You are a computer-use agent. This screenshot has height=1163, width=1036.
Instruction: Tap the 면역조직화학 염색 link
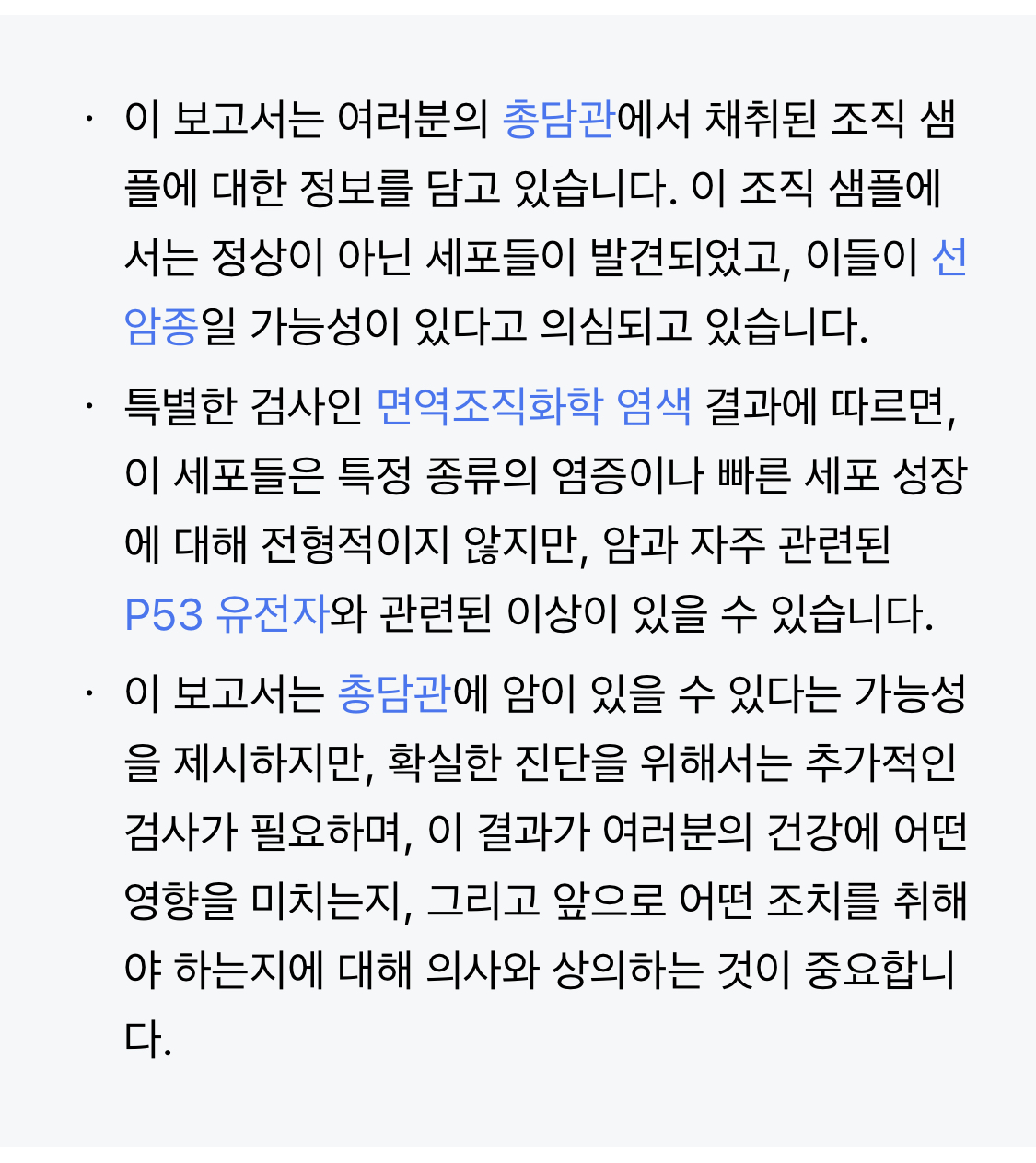click(534, 406)
